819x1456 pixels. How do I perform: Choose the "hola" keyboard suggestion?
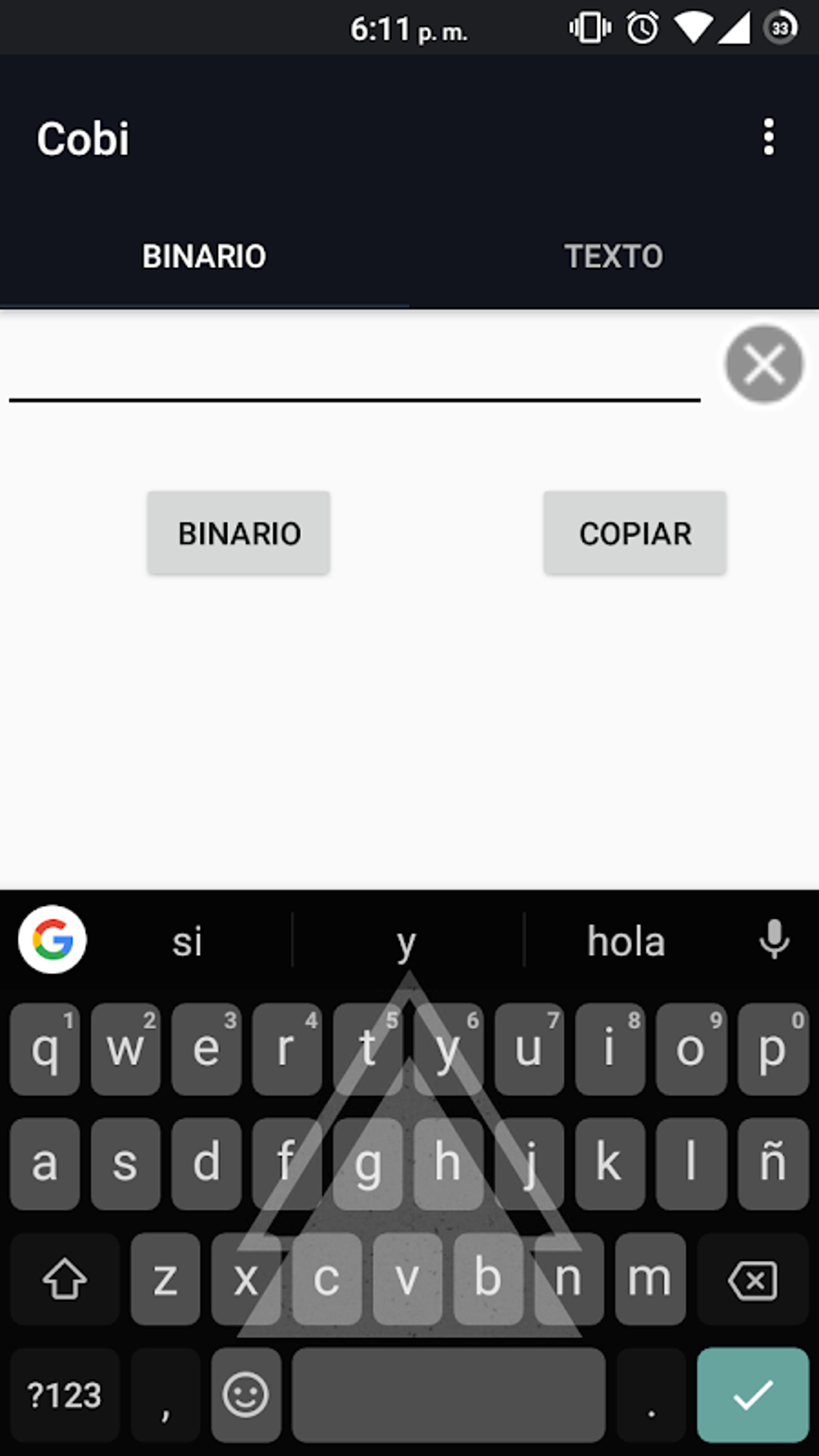click(x=626, y=940)
